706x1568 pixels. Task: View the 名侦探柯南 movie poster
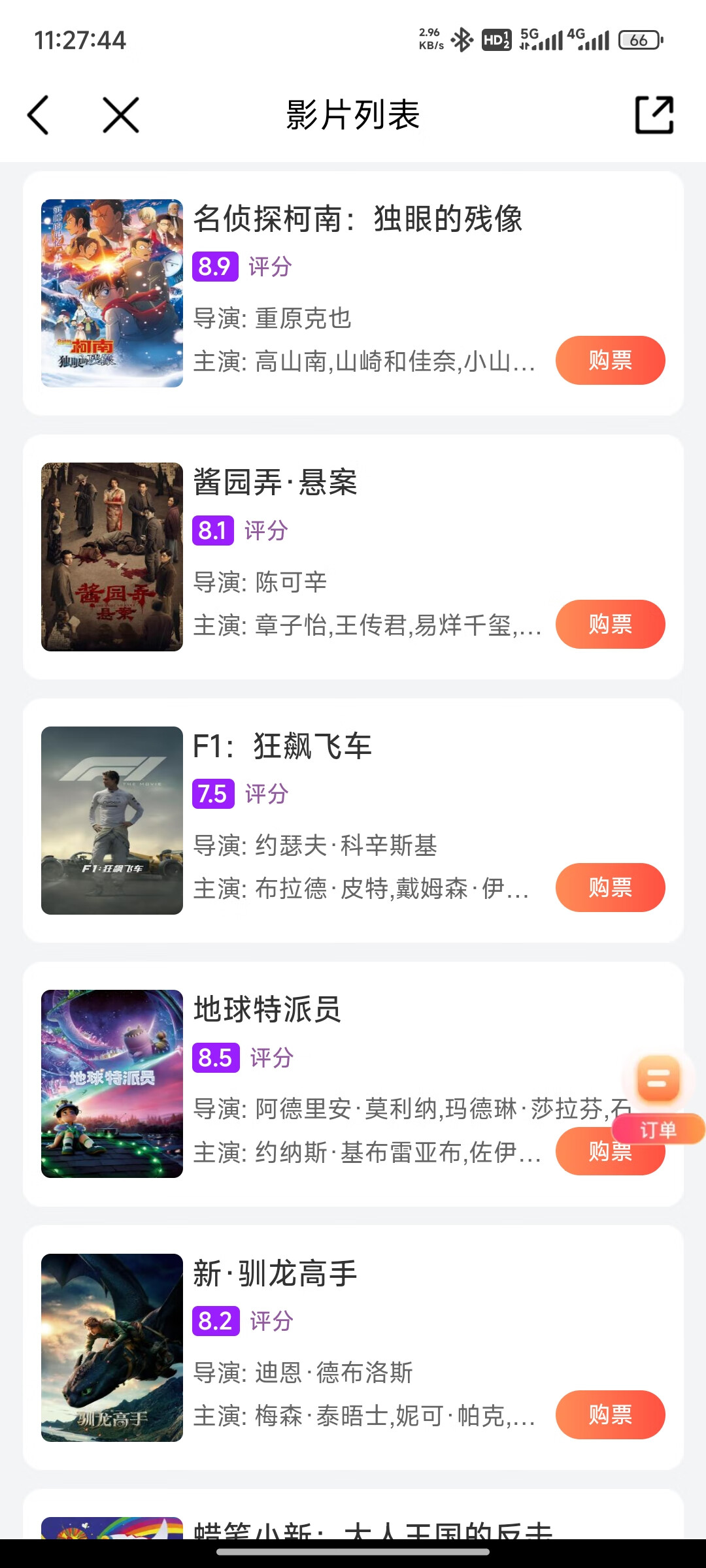(x=112, y=293)
